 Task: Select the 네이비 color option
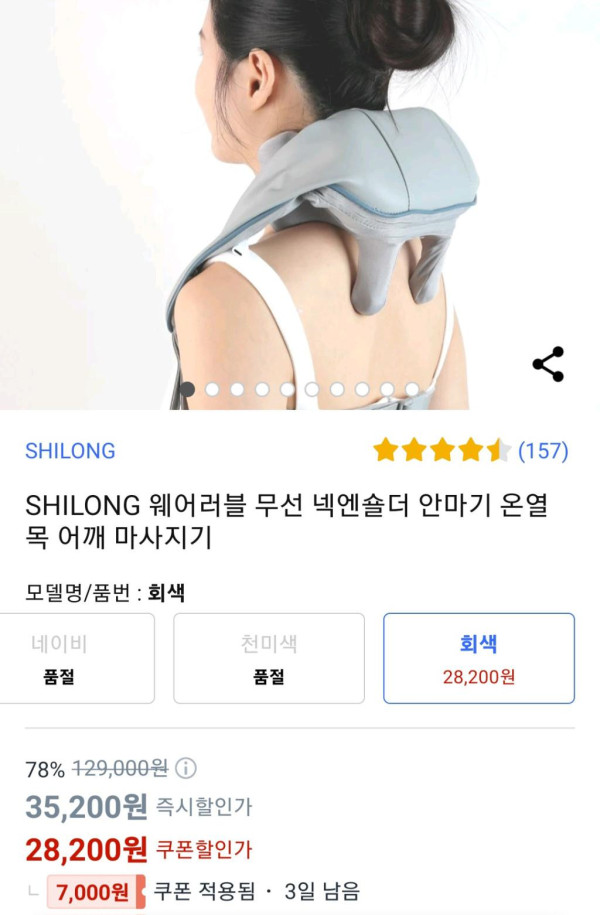[x=70, y=658]
